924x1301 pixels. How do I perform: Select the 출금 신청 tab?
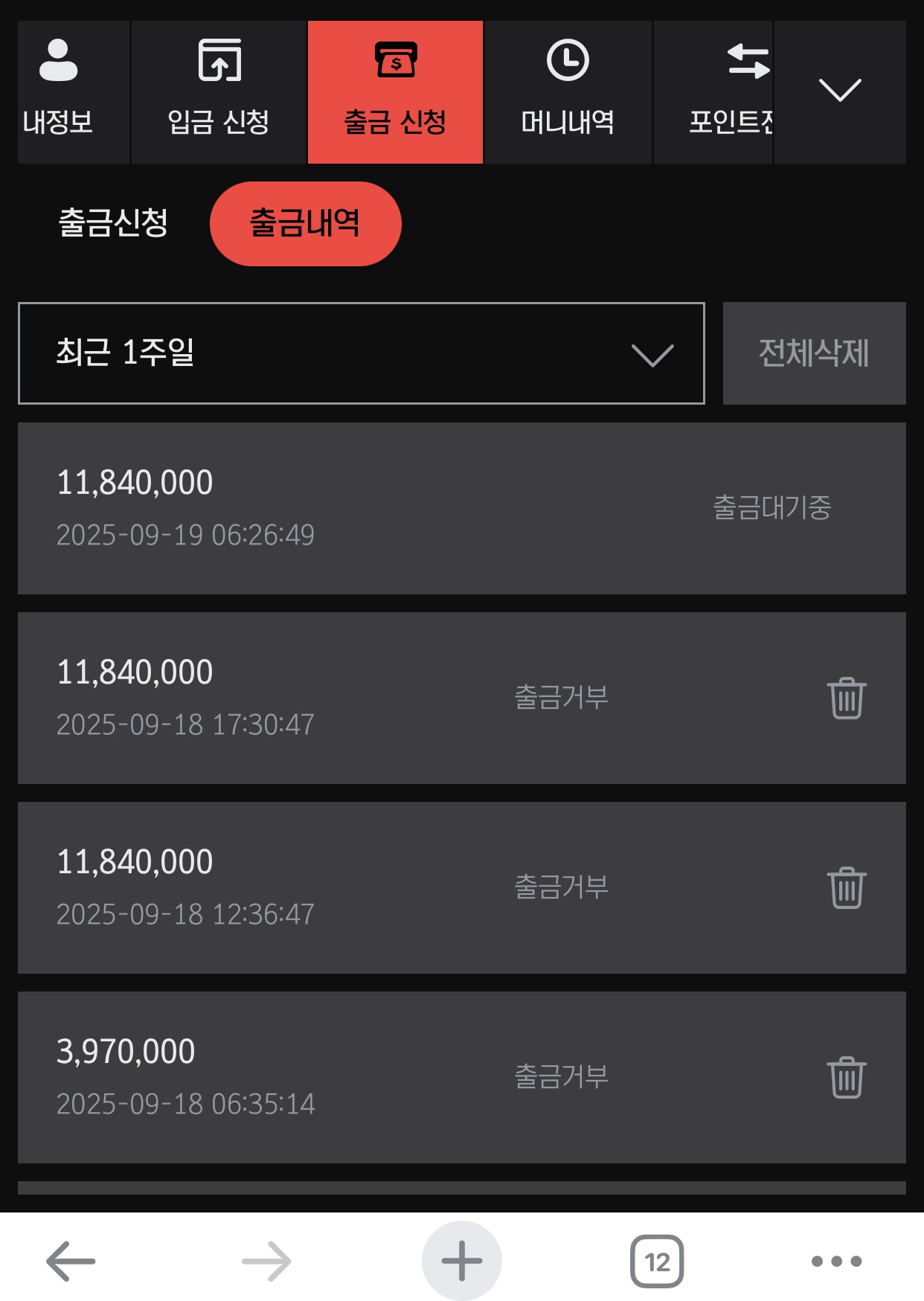coord(395,91)
